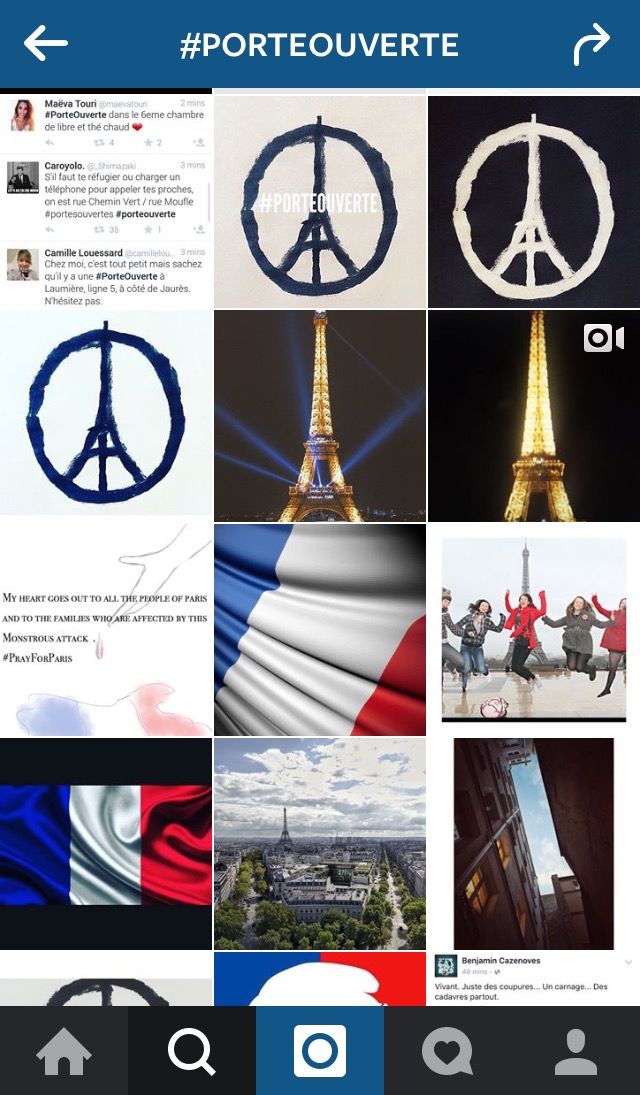
Task: View the aerial Paris cityscape post
Action: click(x=320, y=844)
